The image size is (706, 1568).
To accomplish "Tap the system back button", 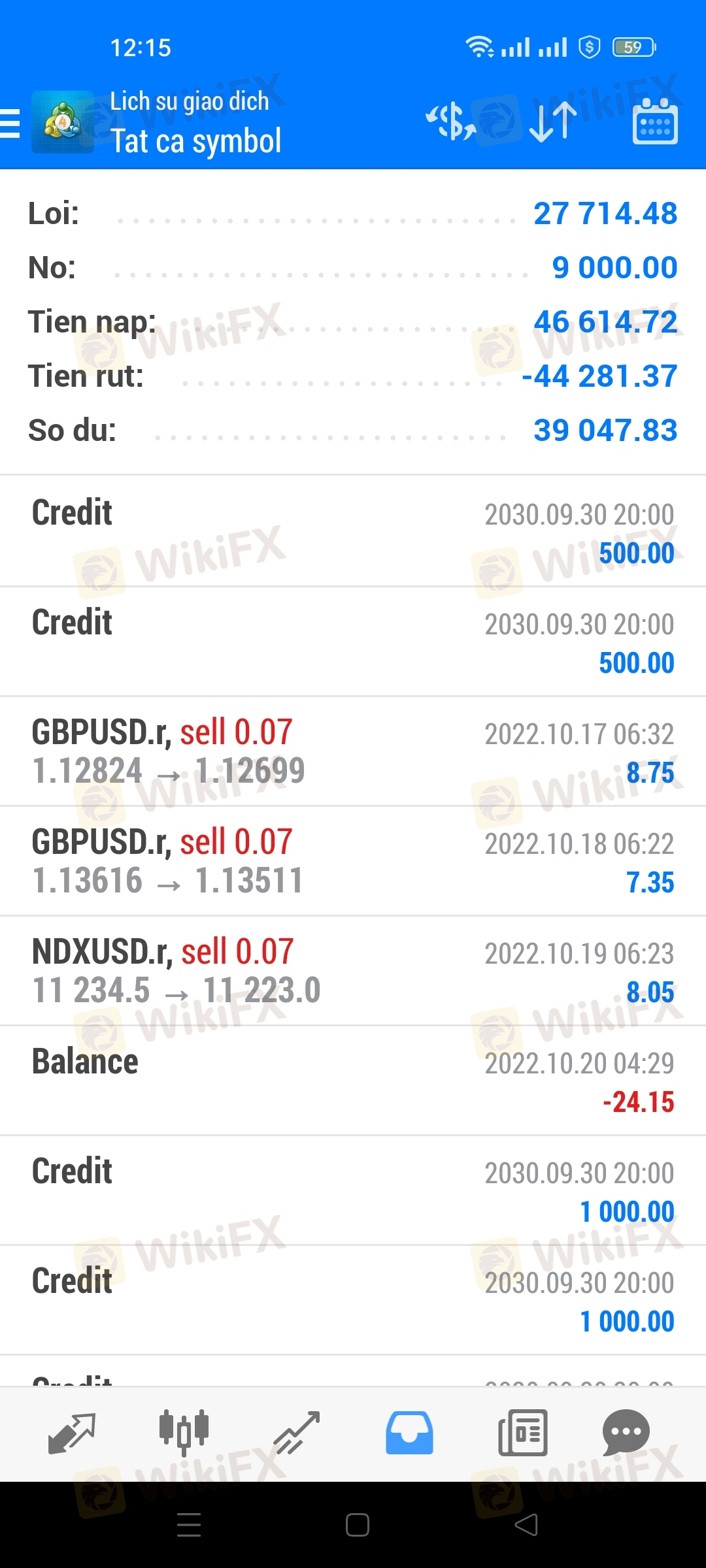I will click(526, 1525).
